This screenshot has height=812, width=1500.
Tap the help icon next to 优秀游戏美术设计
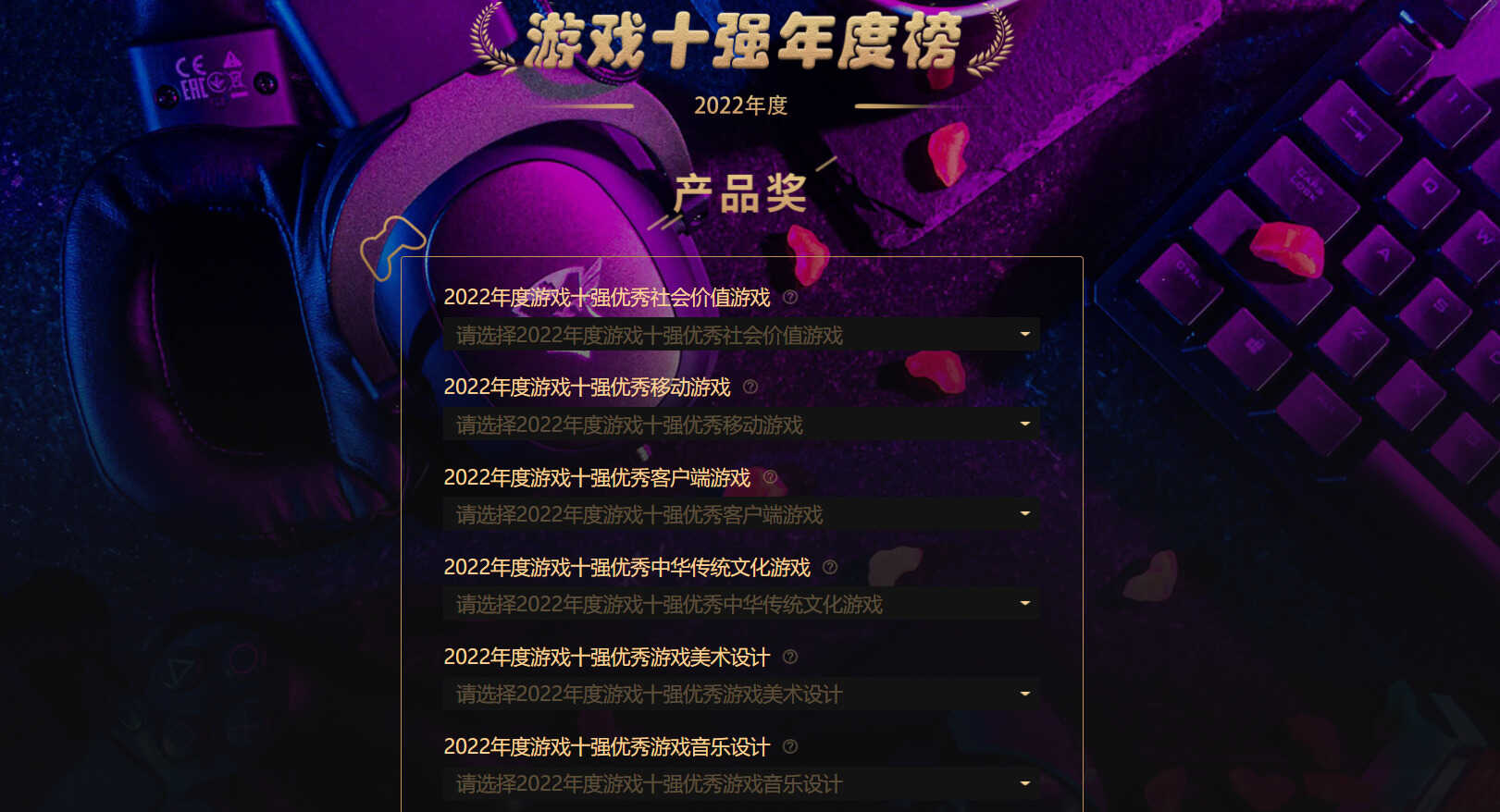point(790,657)
